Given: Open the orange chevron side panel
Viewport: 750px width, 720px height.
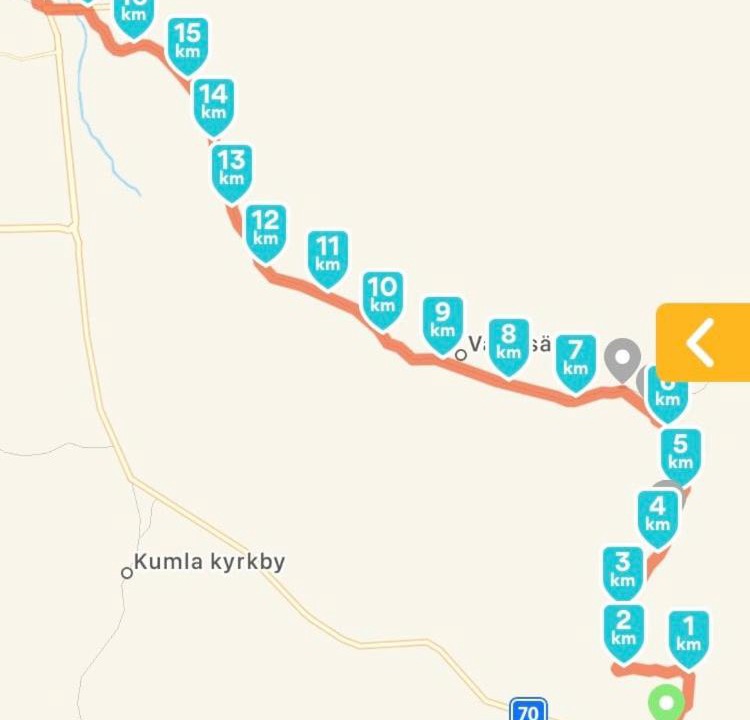Looking at the screenshot, I should [703, 343].
